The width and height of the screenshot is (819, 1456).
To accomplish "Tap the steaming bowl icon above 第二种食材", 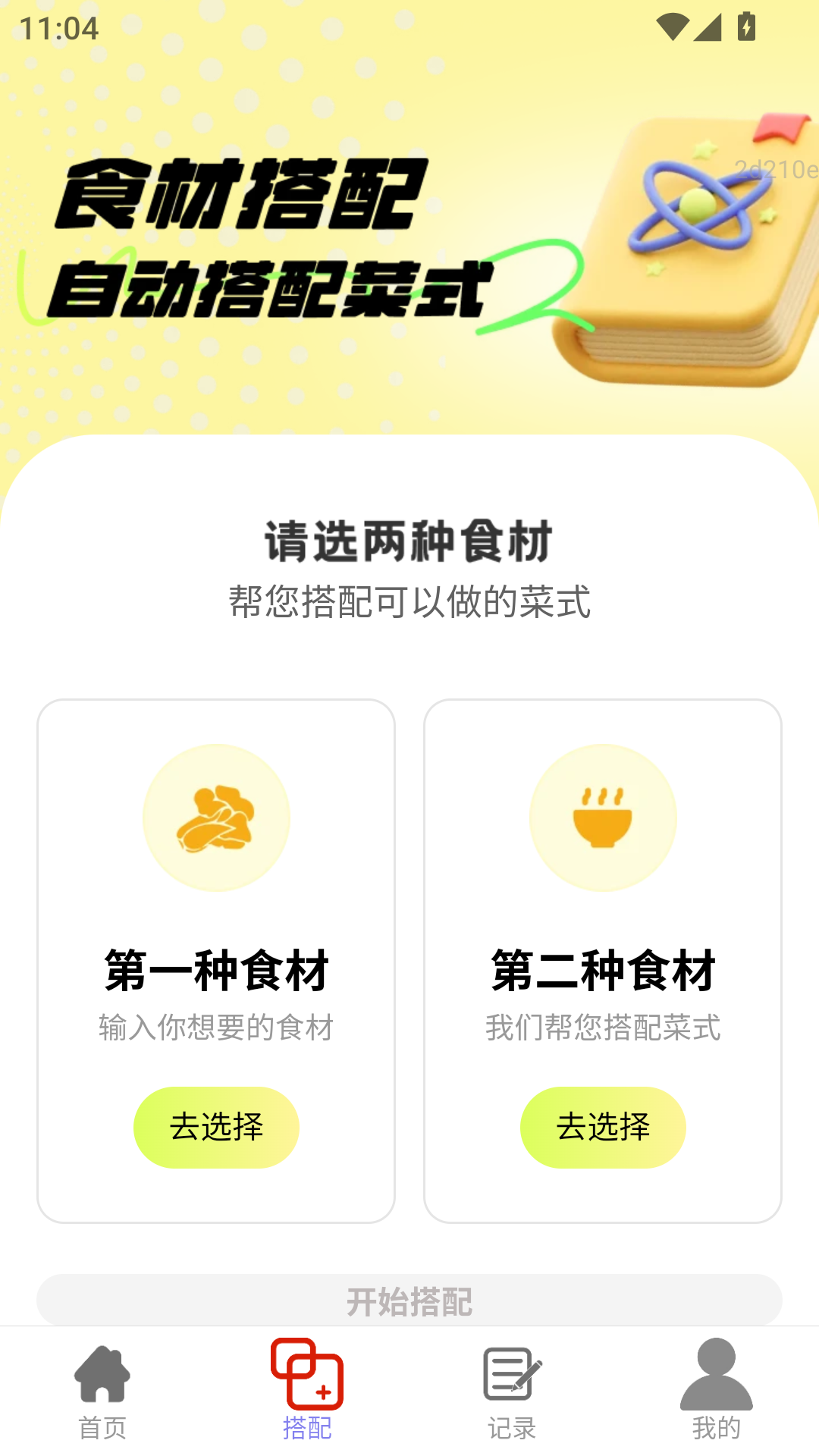I will click(x=602, y=819).
